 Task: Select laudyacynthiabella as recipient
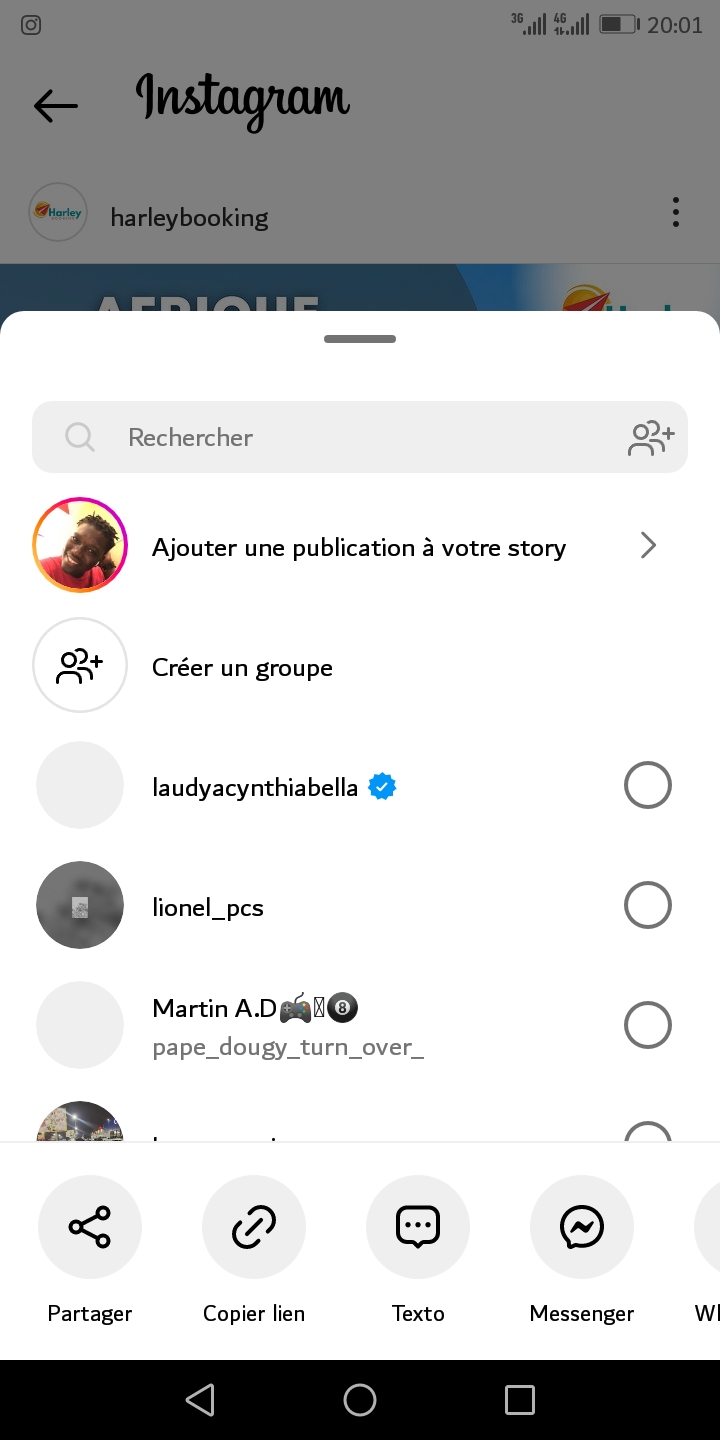tap(647, 786)
